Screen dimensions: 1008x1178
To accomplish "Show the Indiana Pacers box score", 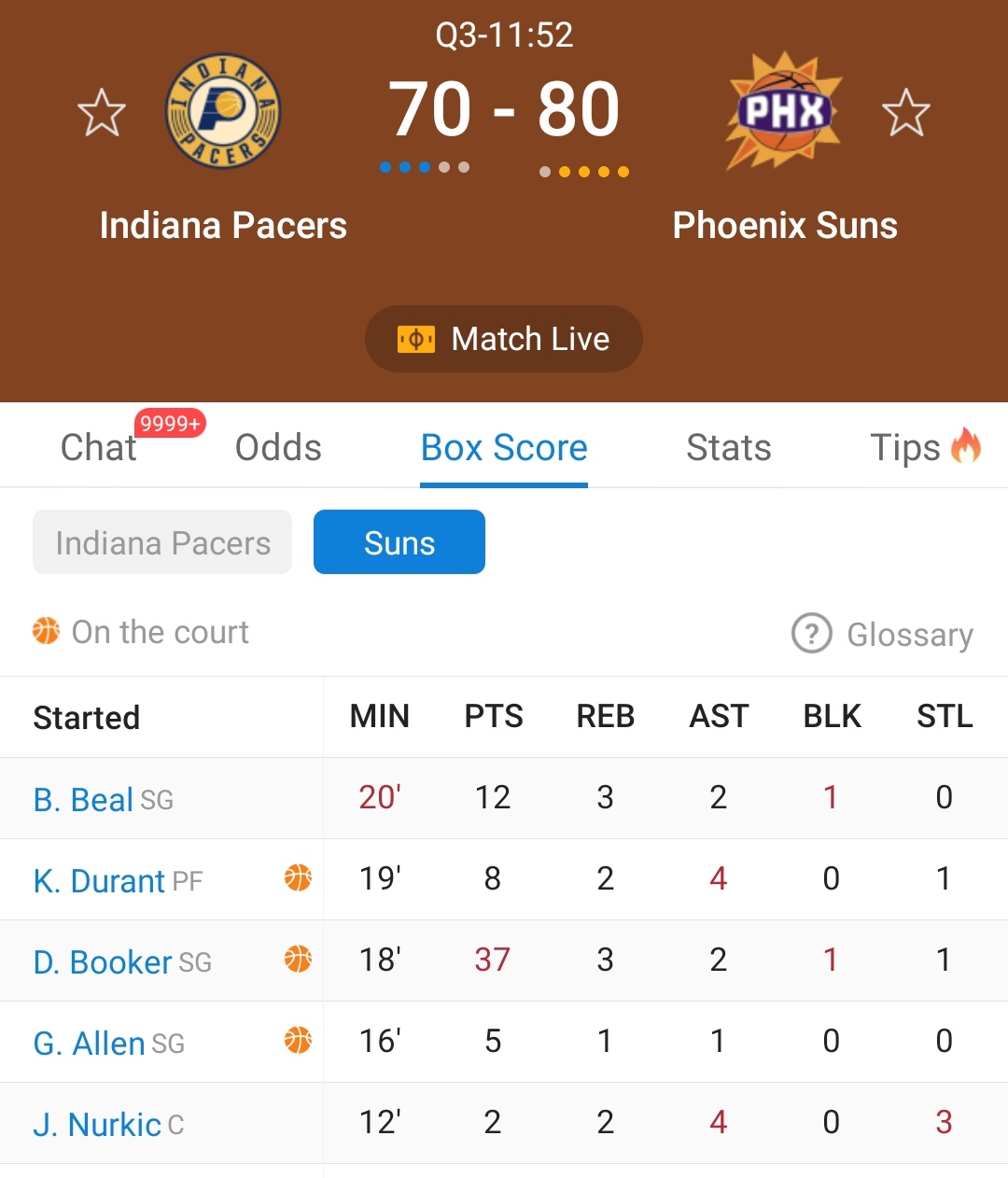I will pos(162,542).
